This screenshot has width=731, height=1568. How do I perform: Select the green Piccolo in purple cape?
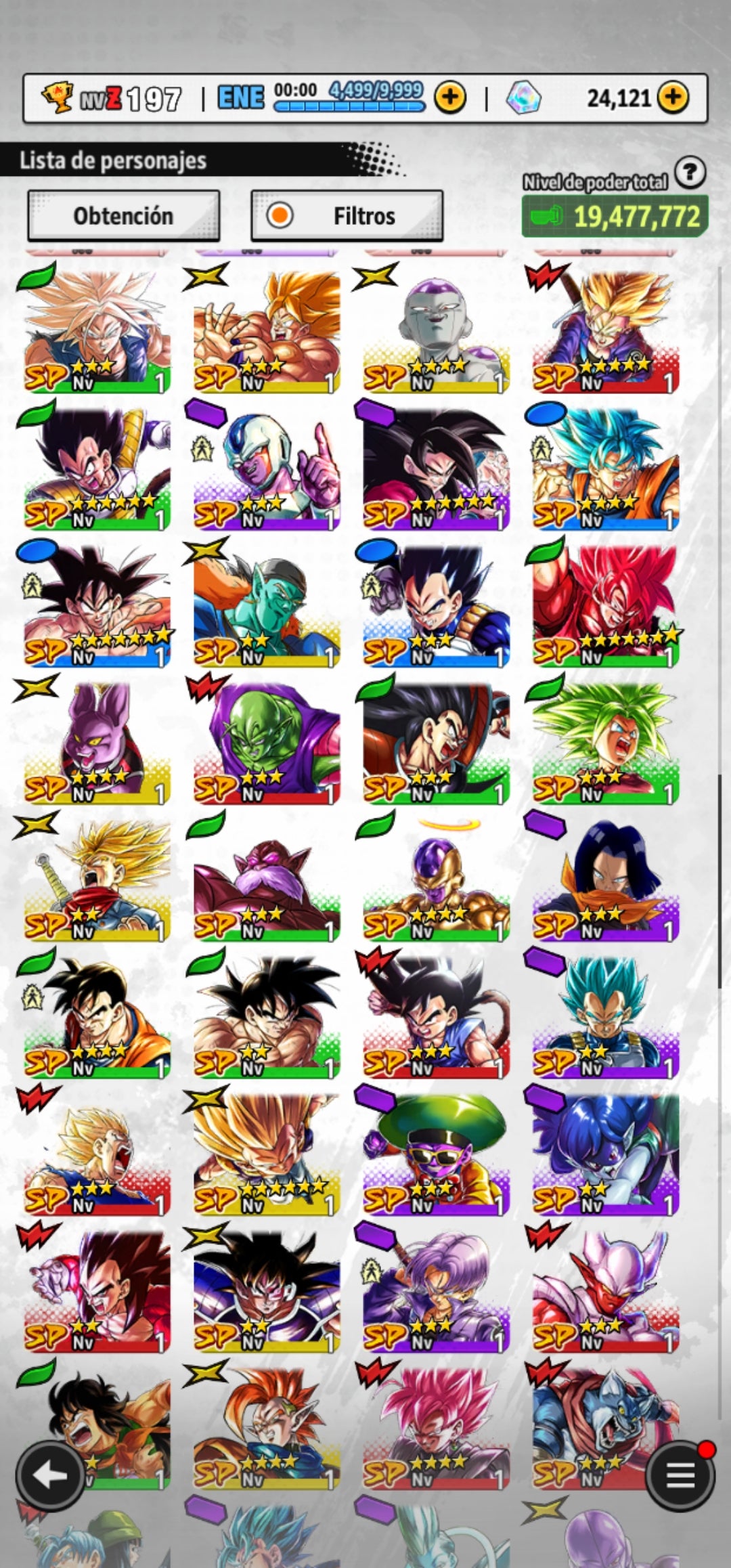267,742
